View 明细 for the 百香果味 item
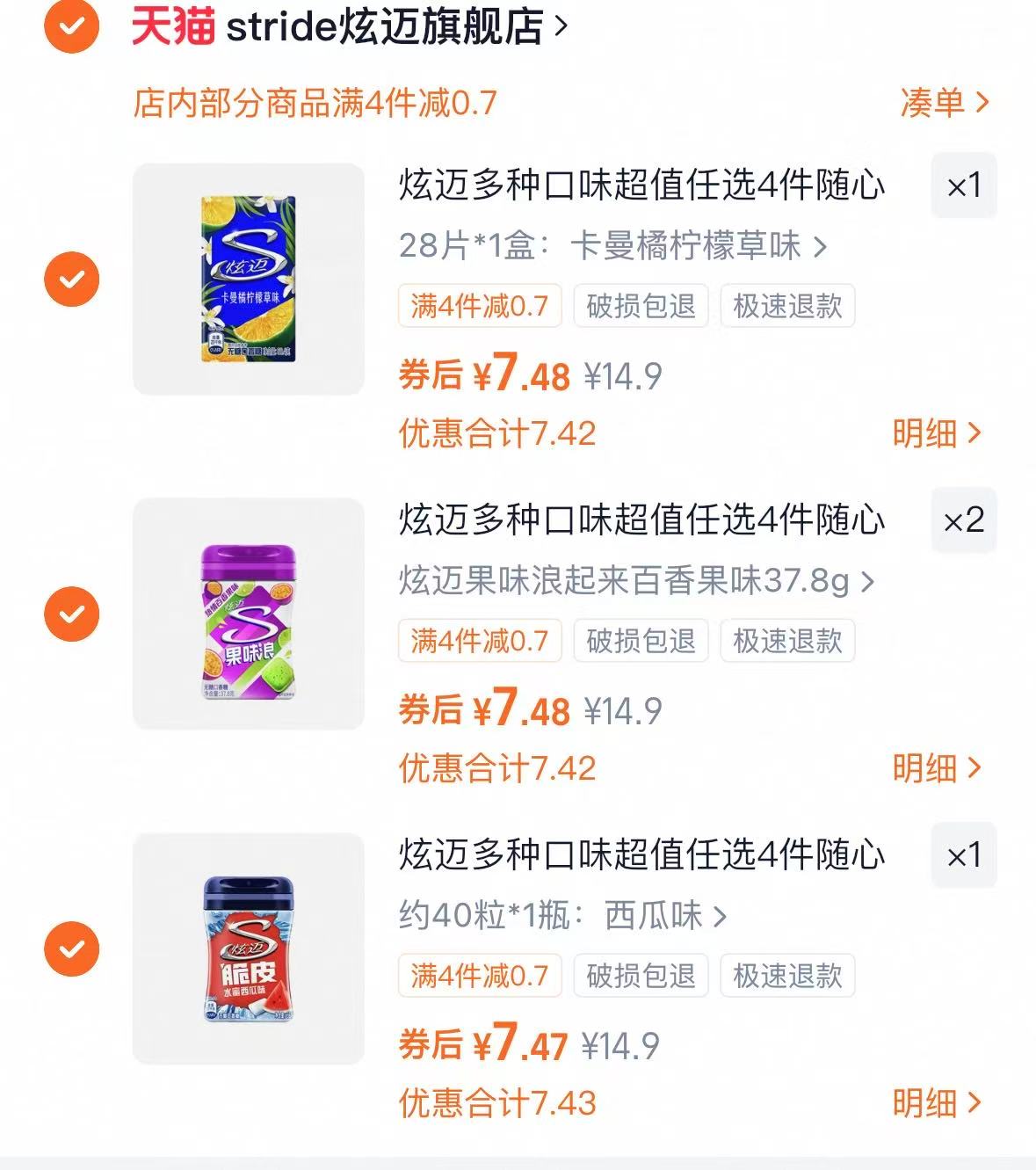 (x=936, y=768)
